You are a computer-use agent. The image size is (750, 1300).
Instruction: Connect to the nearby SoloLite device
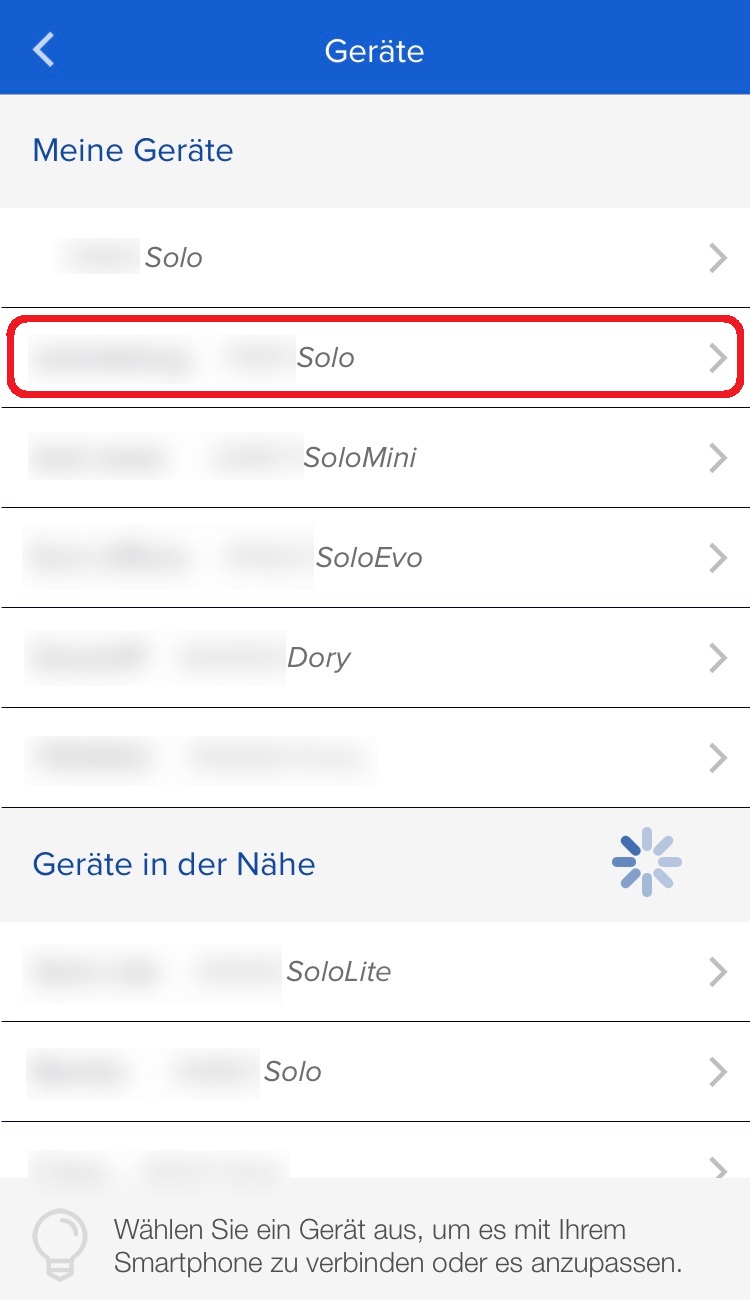click(x=375, y=971)
